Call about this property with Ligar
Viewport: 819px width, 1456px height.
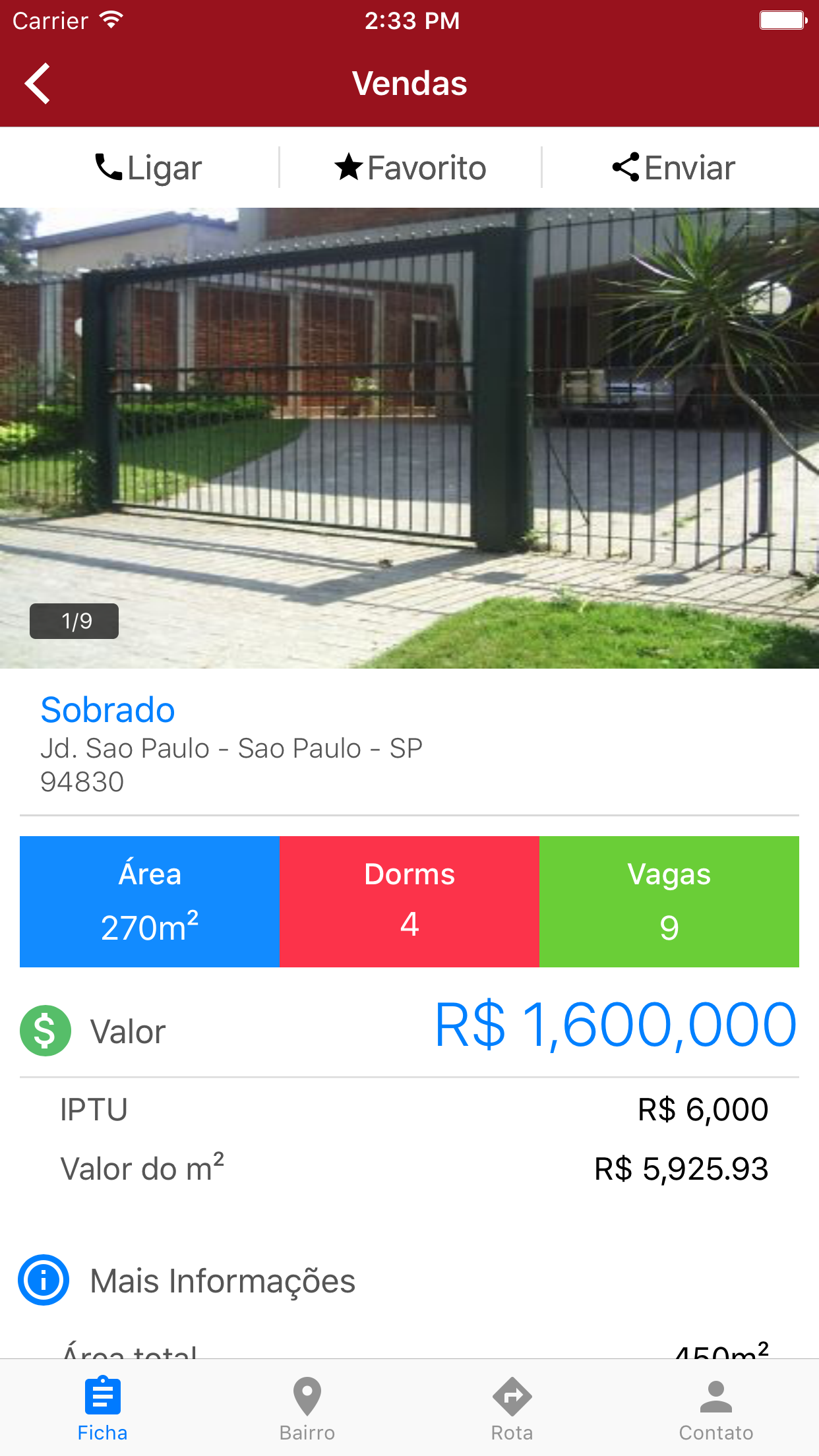click(x=148, y=167)
